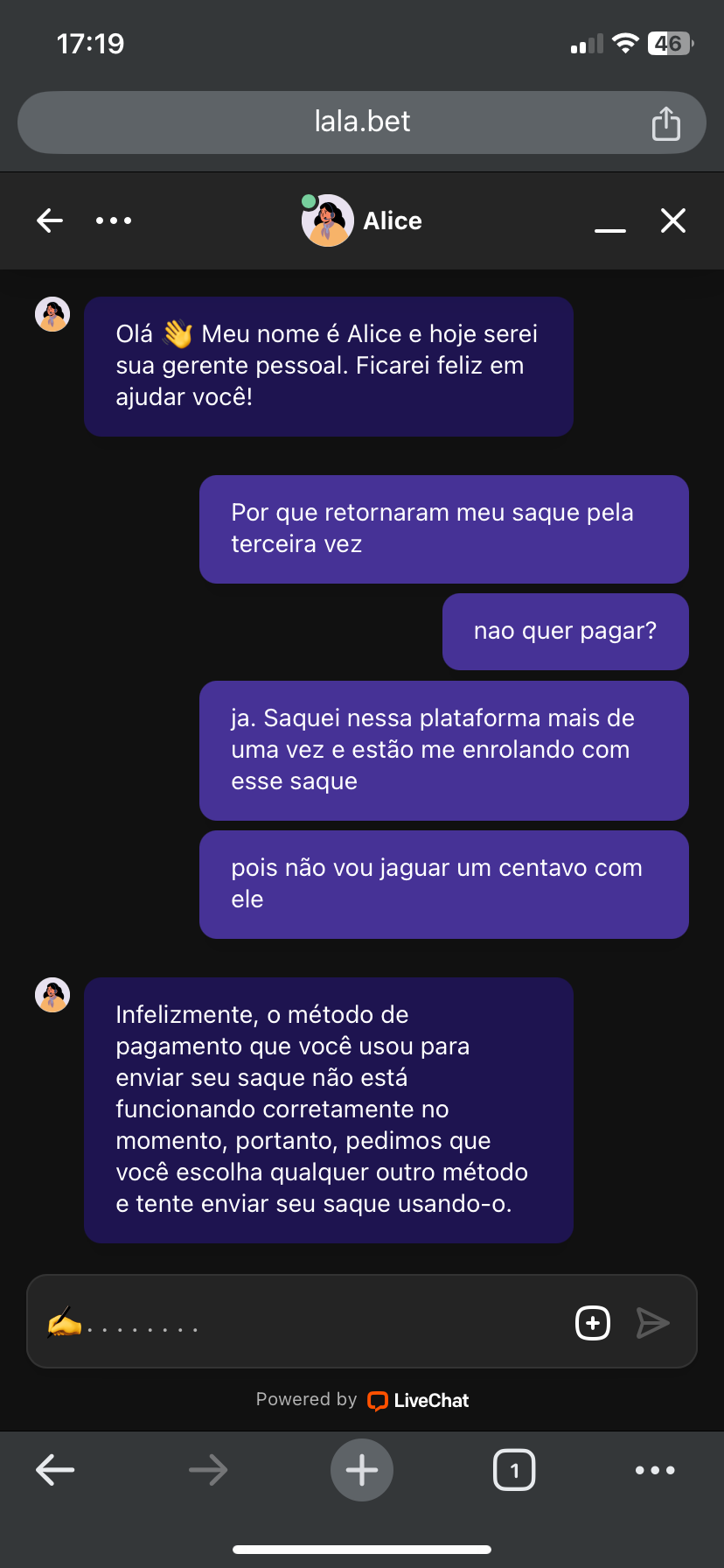Open the LiveChat powered-by link
The height and width of the screenshot is (1568, 724).
pos(420,1400)
